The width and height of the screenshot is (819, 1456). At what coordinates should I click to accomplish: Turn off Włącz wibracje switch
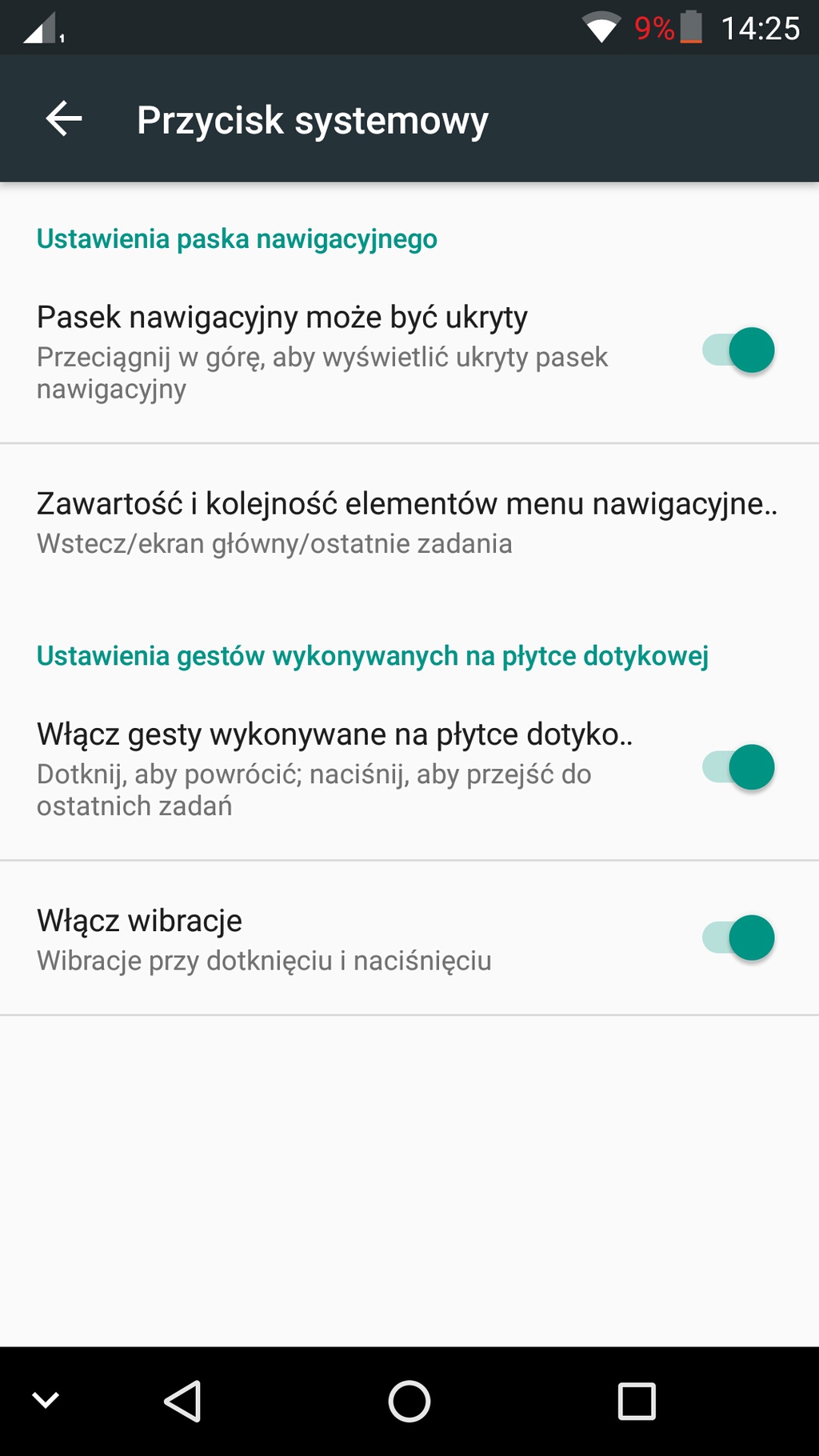pos(738,938)
